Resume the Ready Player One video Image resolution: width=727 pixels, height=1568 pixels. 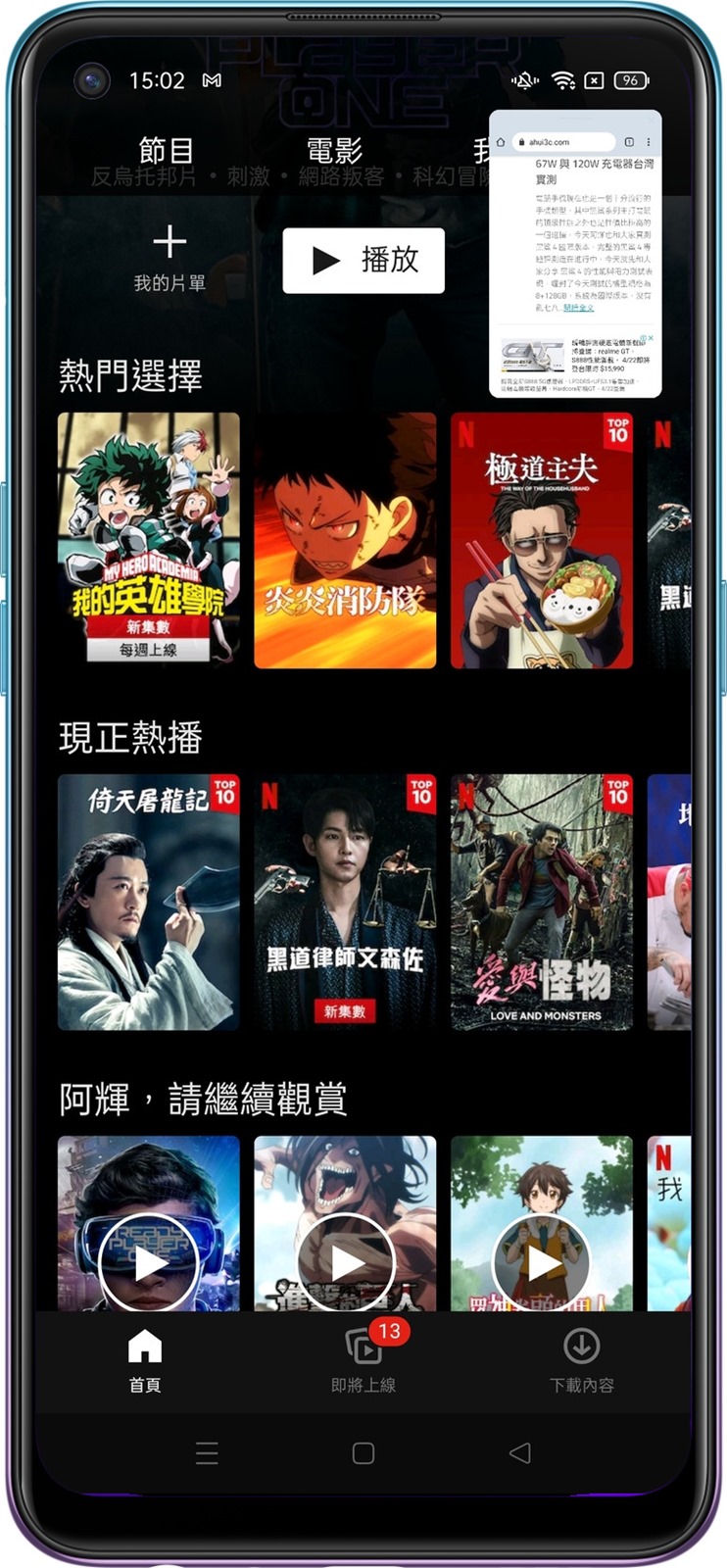pos(149,1262)
